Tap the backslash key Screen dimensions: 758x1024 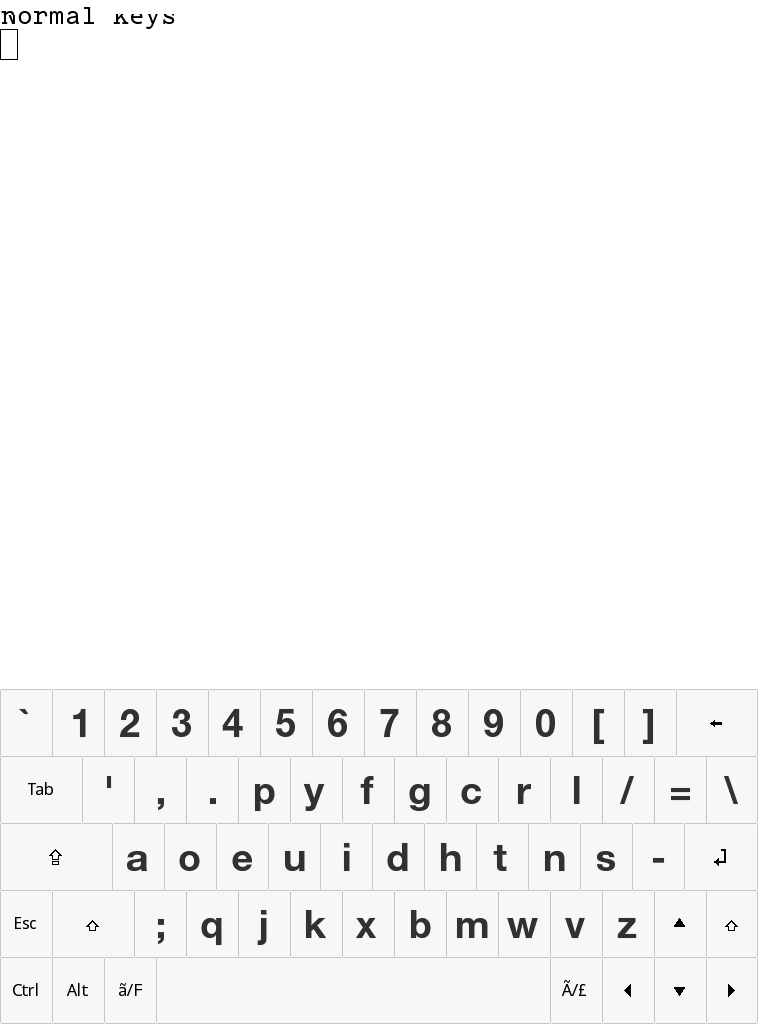click(731, 790)
